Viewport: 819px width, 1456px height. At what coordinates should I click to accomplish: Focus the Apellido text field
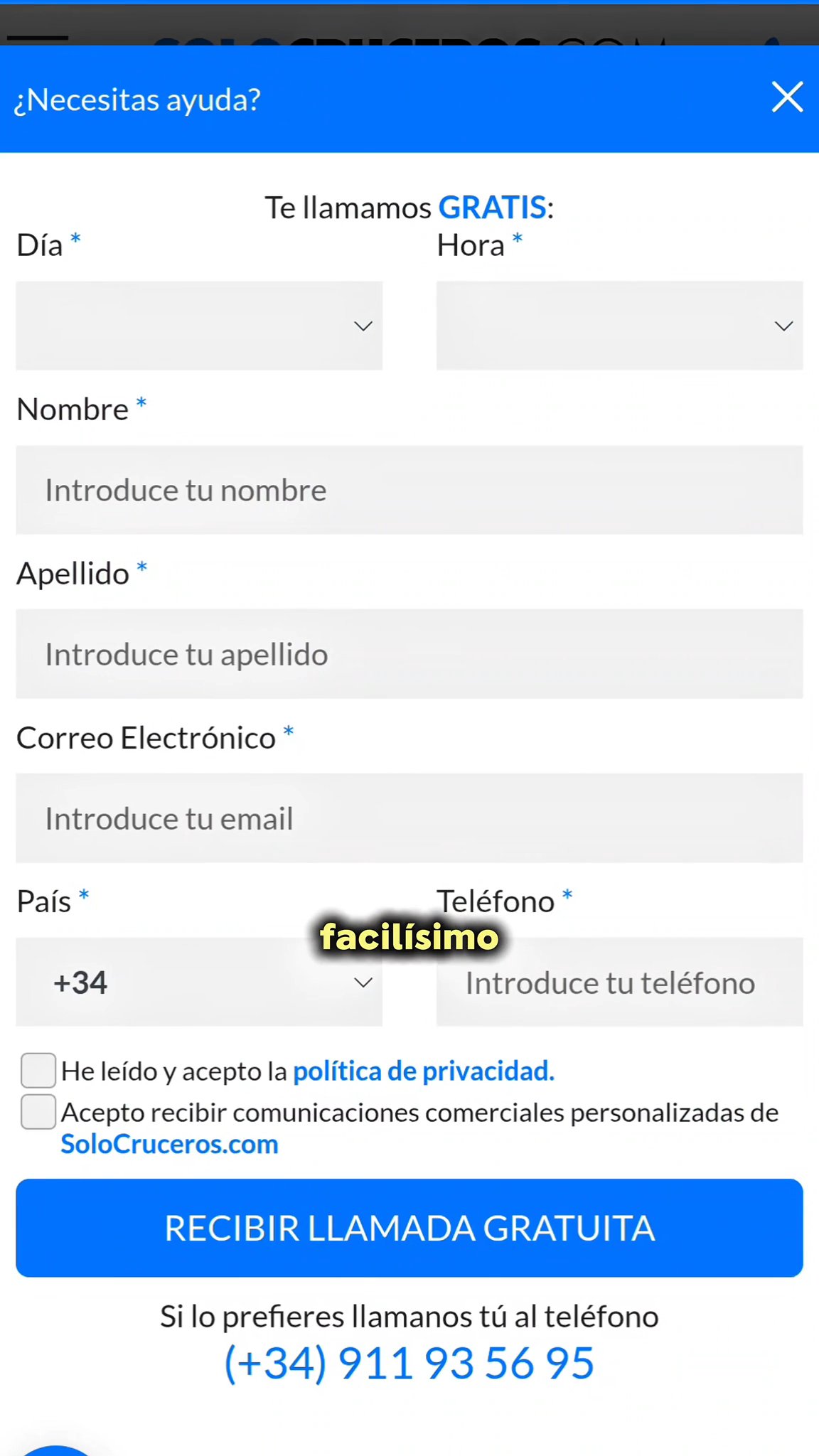coord(409,654)
